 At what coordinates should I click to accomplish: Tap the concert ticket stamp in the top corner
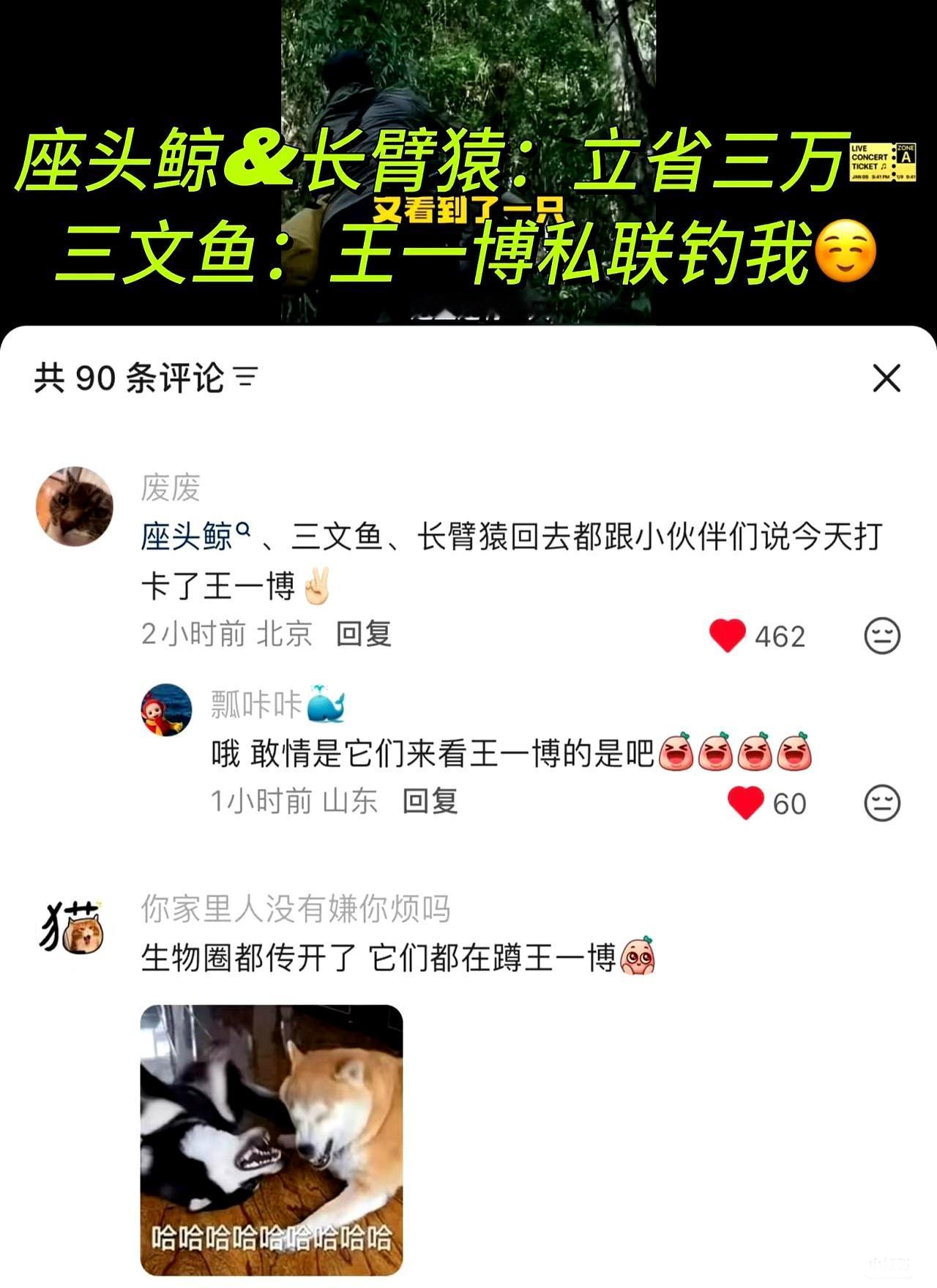click(x=882, y=162)
